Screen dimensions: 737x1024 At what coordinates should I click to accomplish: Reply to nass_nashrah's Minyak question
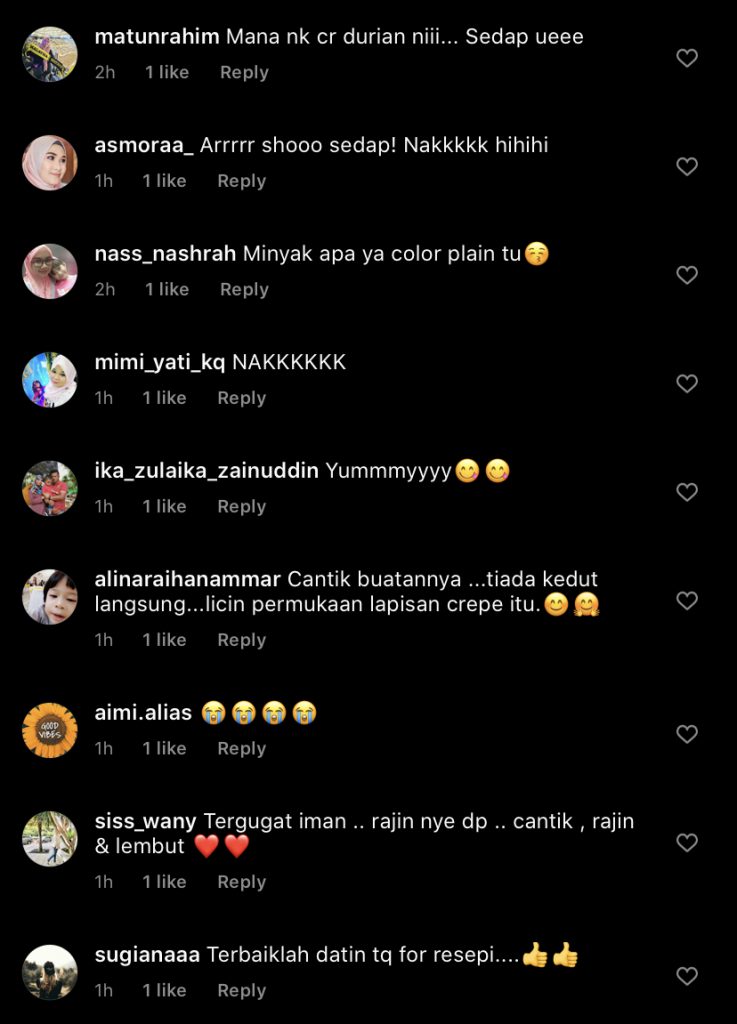point(244,290)
